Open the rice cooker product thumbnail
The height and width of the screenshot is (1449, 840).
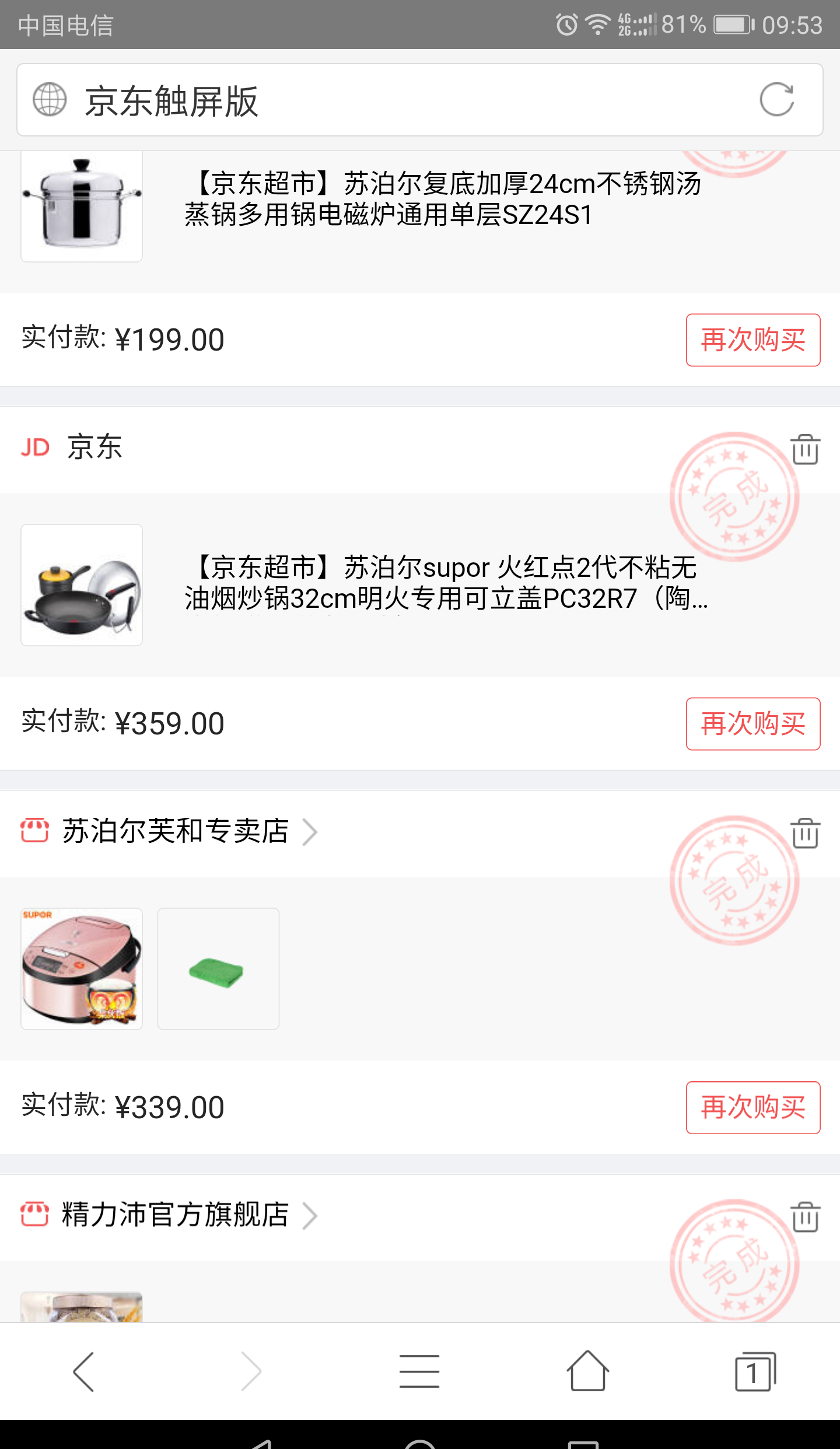pos(81,968)
